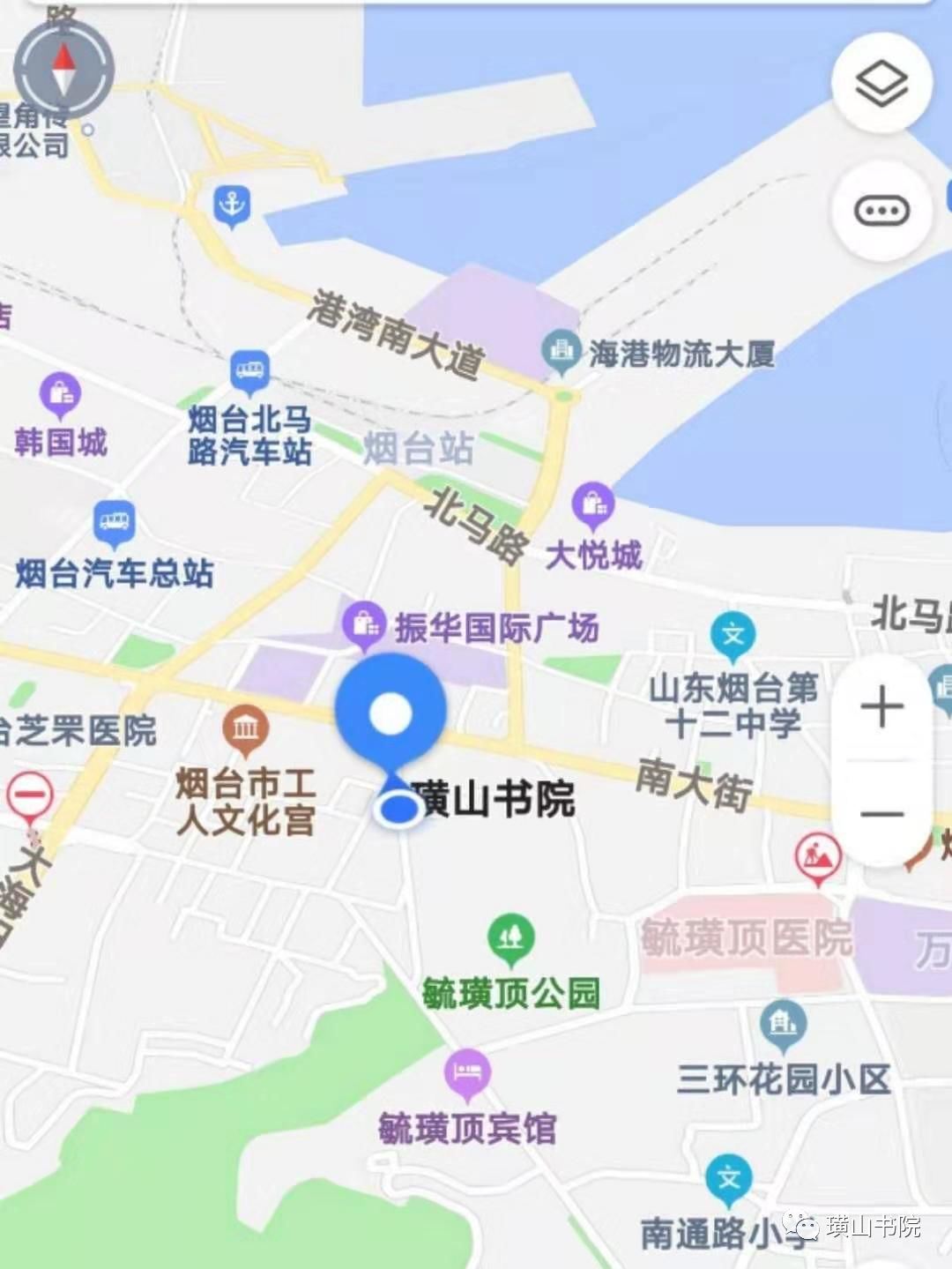Select the 毓璜顶宾馆 hotel marker

point(467,1072)
